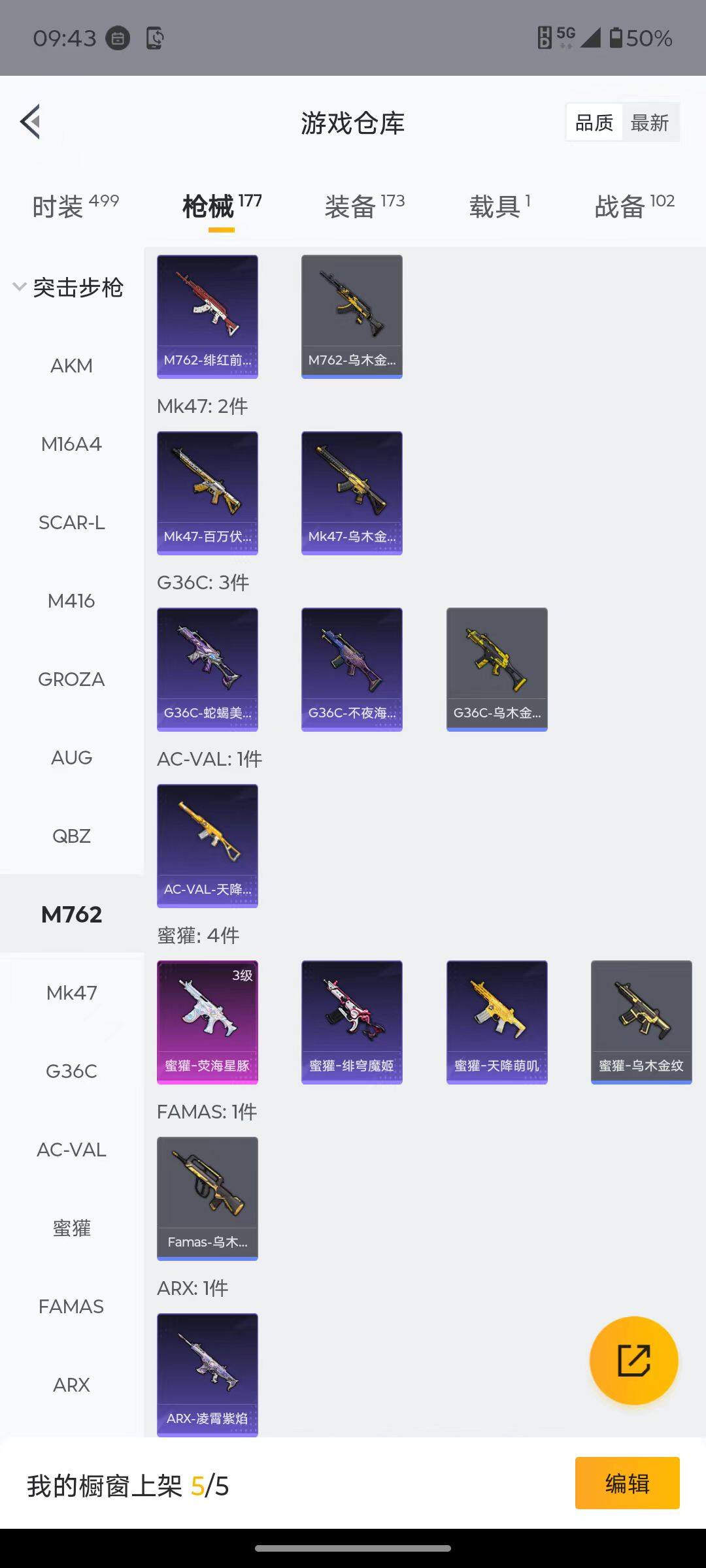Tap the orange share floating button
The width and height of the screenshot is (706, 1568).
click(x=633, y=1360)
